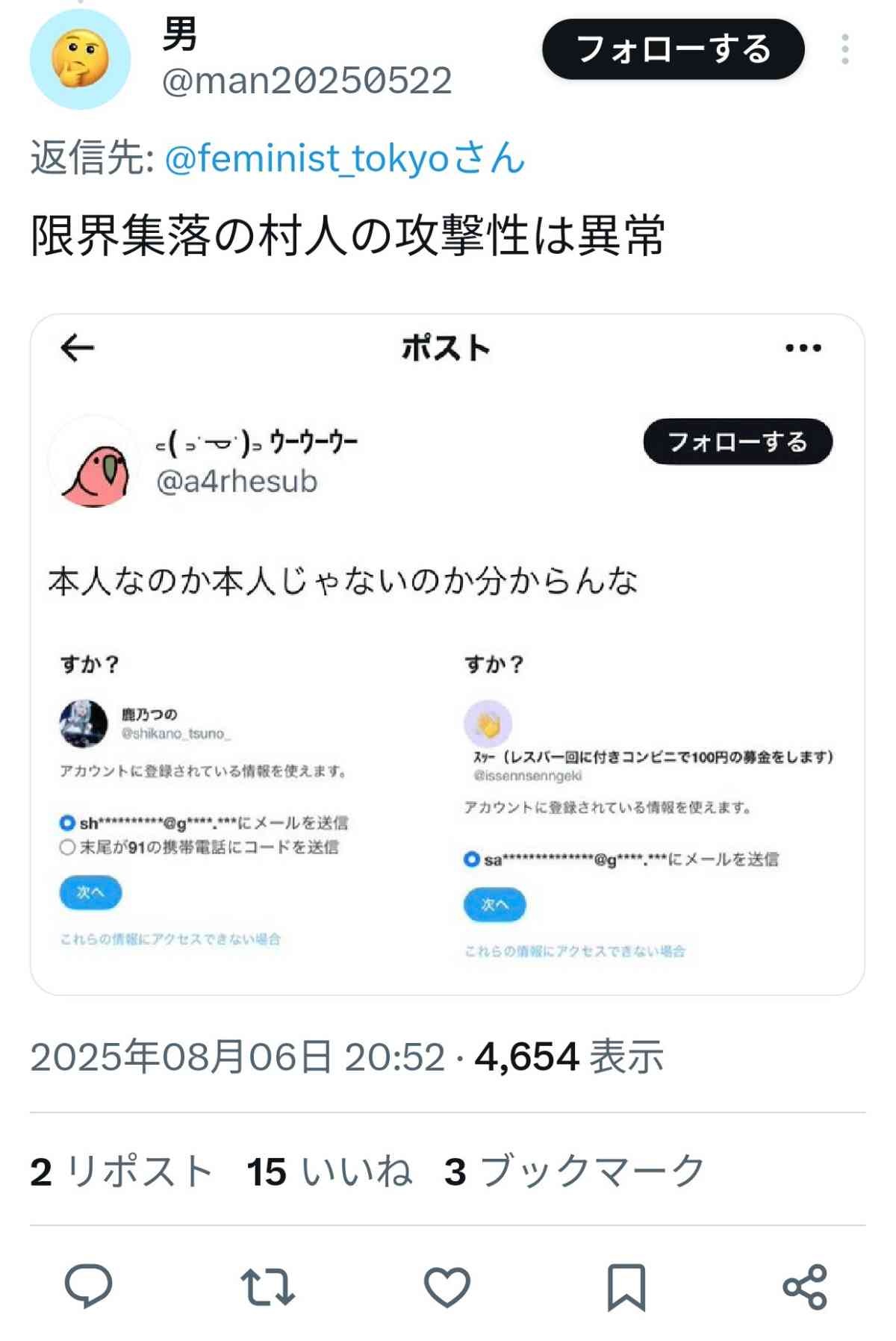Reply to this post
The image size is (896, 1341).
click(89, 1286)
